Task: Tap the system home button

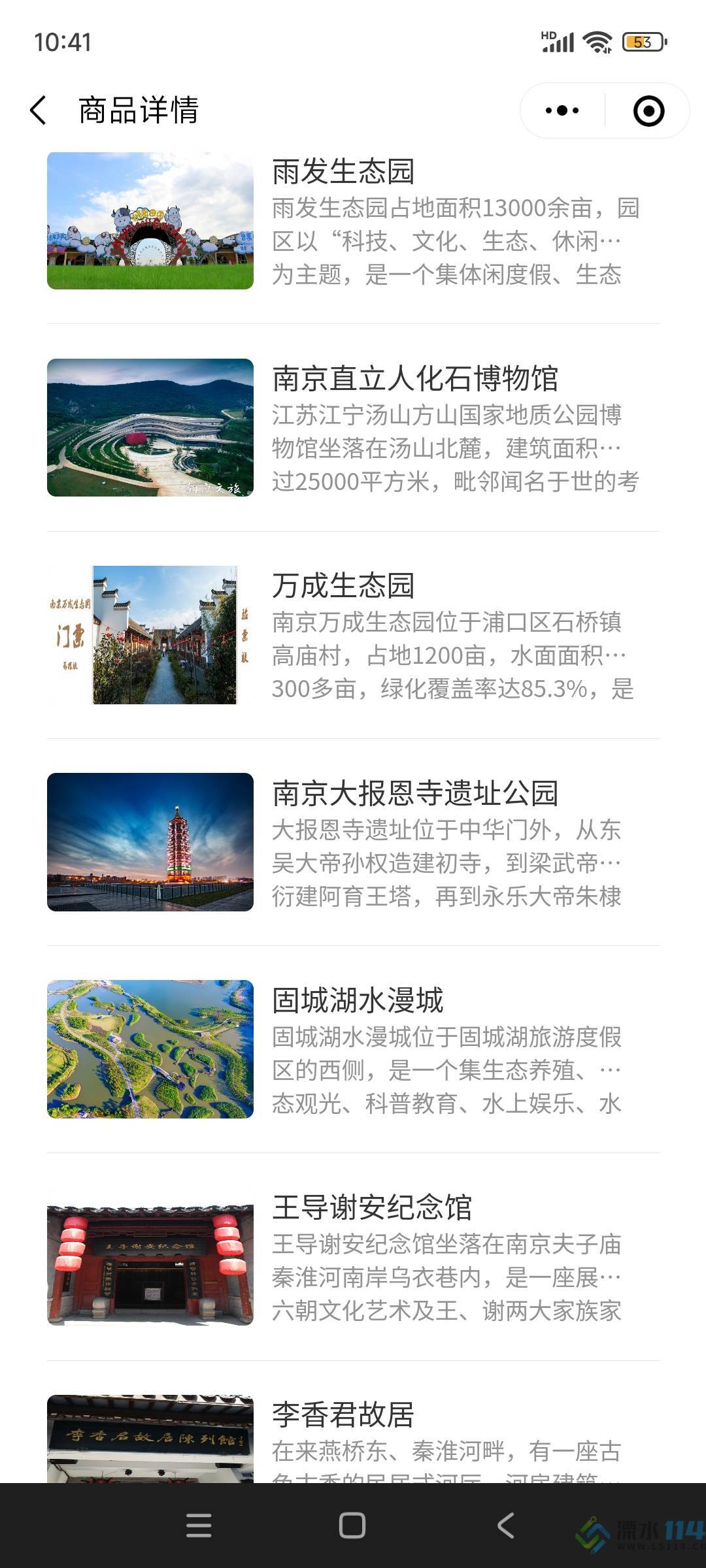Action: tap(352, 1526)
